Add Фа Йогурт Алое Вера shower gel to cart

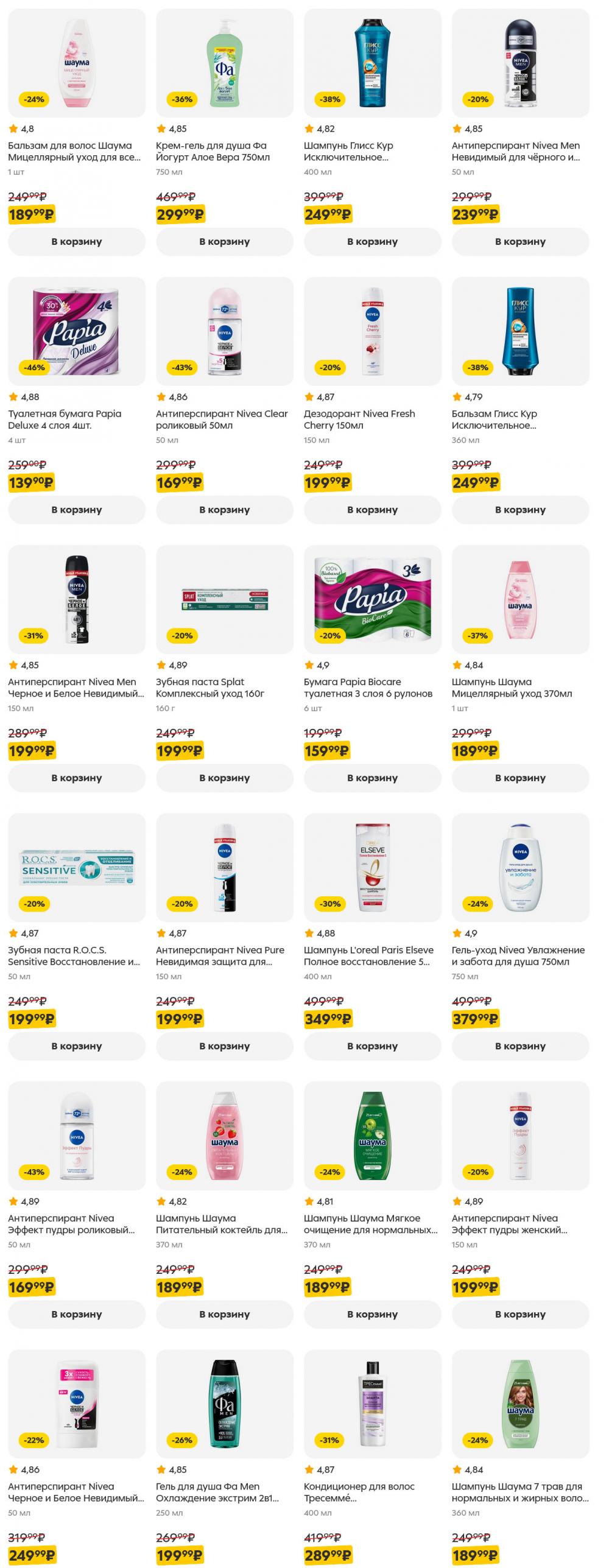coord(224,242)
